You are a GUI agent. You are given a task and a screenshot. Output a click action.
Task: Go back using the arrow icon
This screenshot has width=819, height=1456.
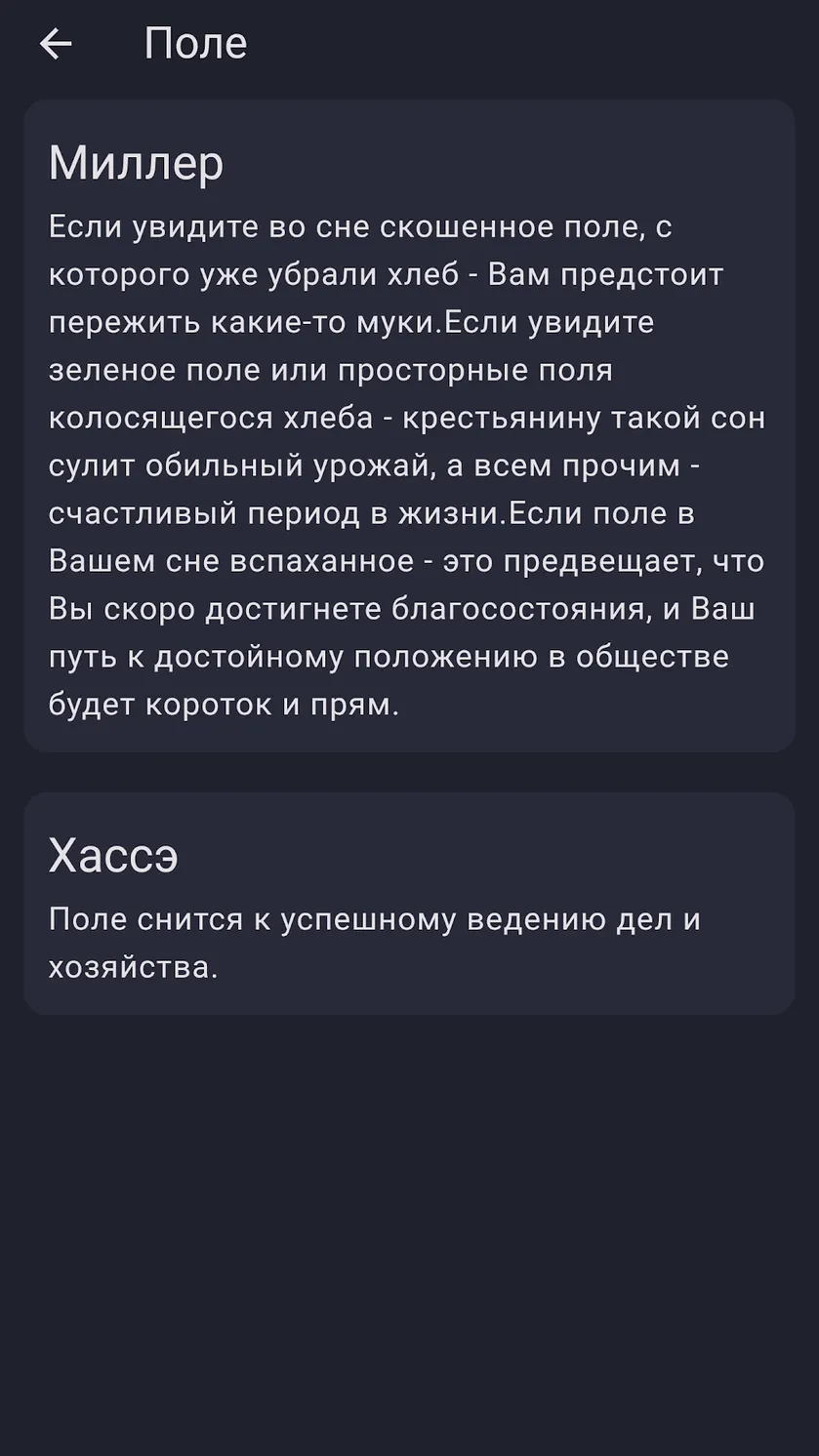click(x=56, y=44)
